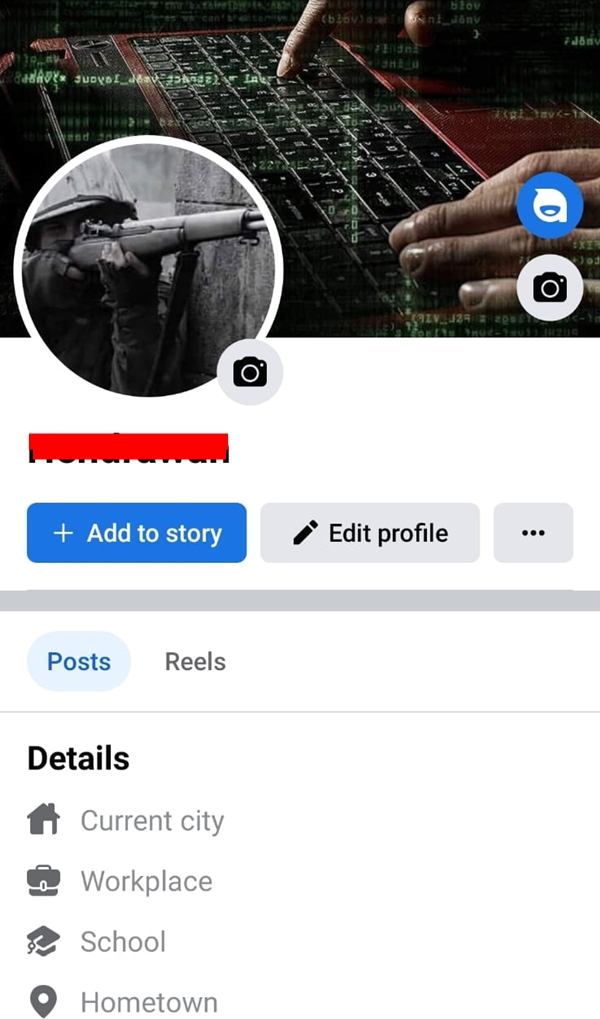Screen dimensions: 600x1019
Task: Set your Hometown detail
Action: 148,1001
